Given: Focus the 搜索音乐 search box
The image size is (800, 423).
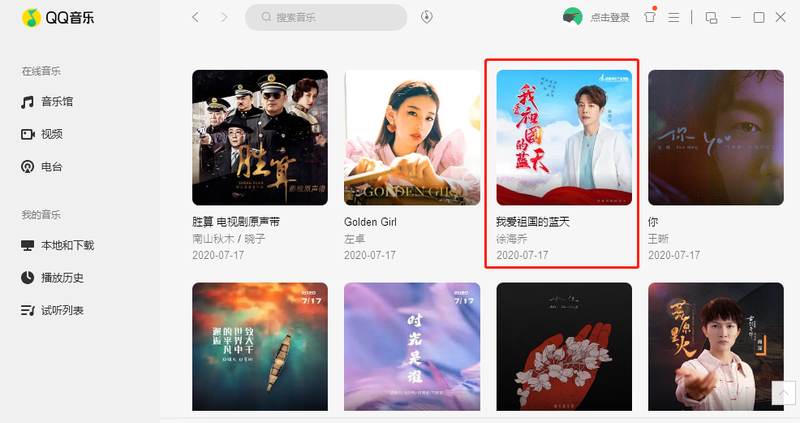Looking at the screenshot, I should click(335, 17).
